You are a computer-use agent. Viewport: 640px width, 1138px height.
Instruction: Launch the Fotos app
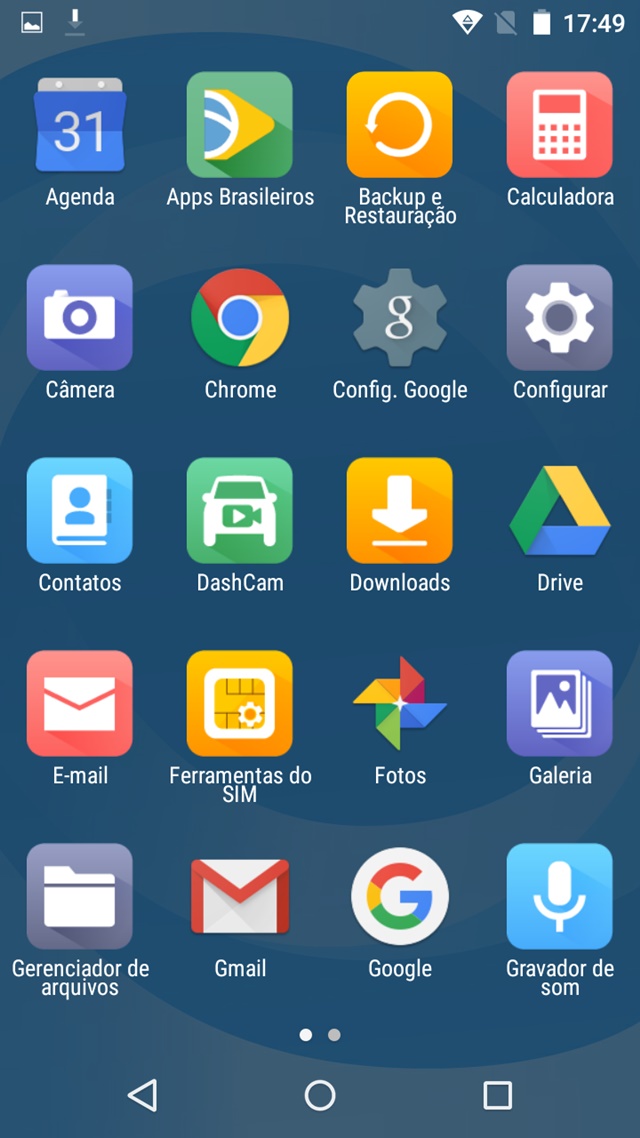[400, 704]
